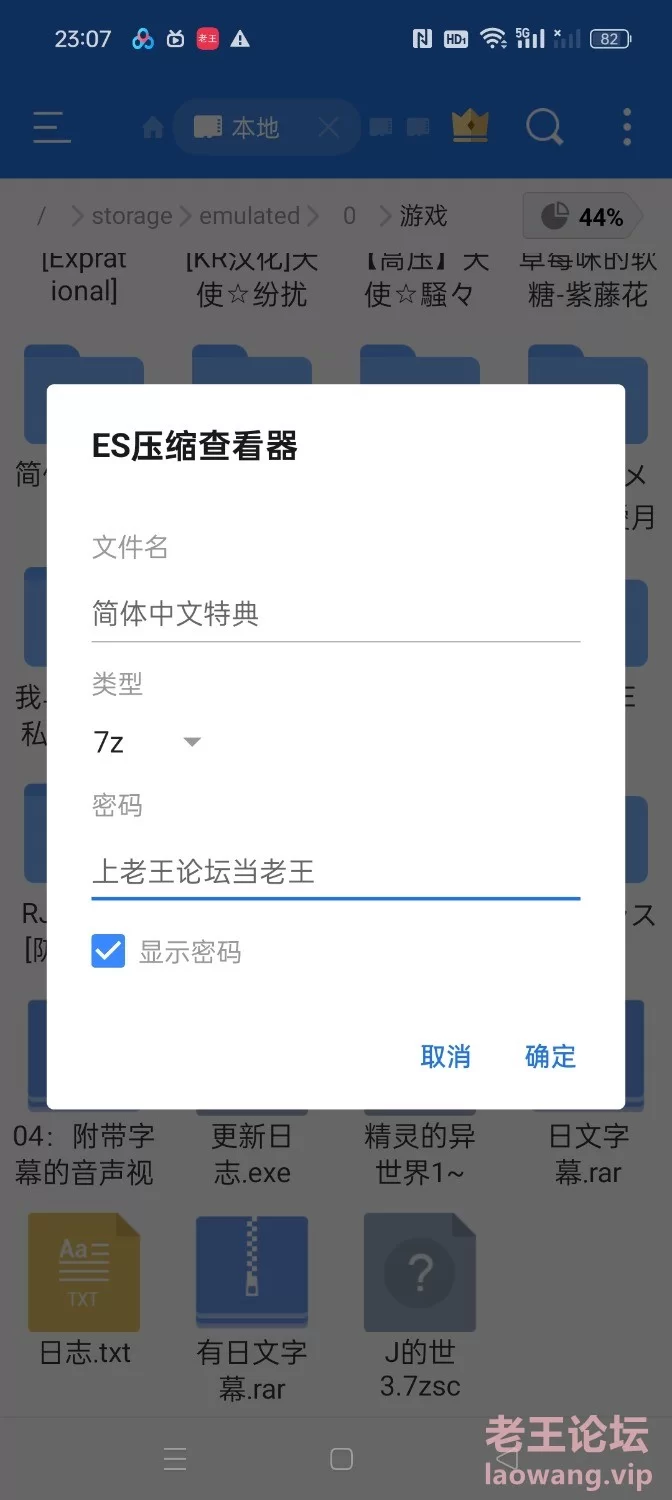Viewport: 672px width, 1500px height.
Task: Confirm extraction with 确定
Action: 551,1056
